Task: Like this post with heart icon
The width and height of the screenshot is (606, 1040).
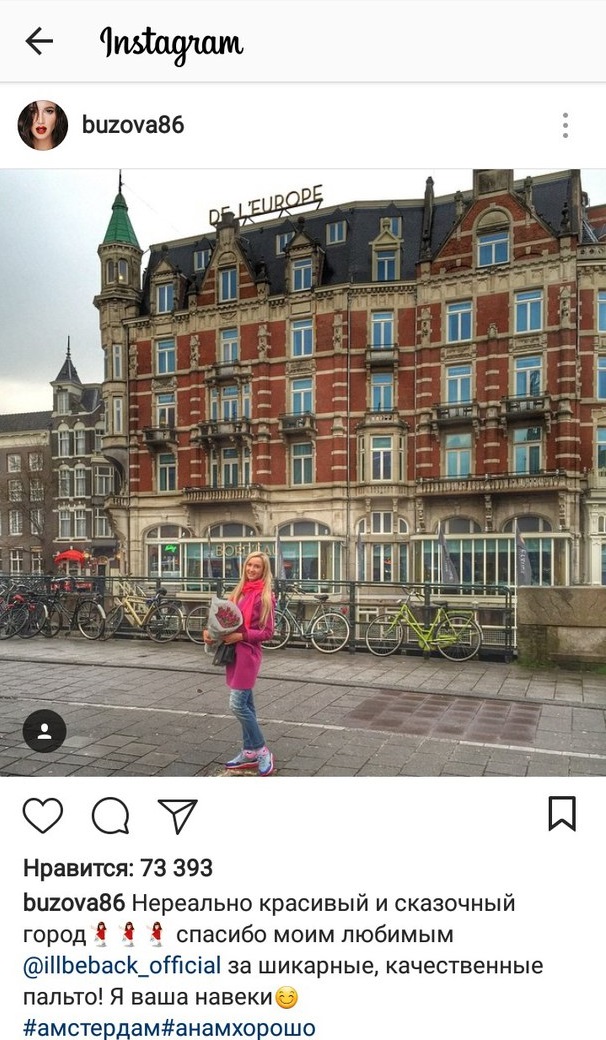Action: pyautogui.click(x=43, y=815)
